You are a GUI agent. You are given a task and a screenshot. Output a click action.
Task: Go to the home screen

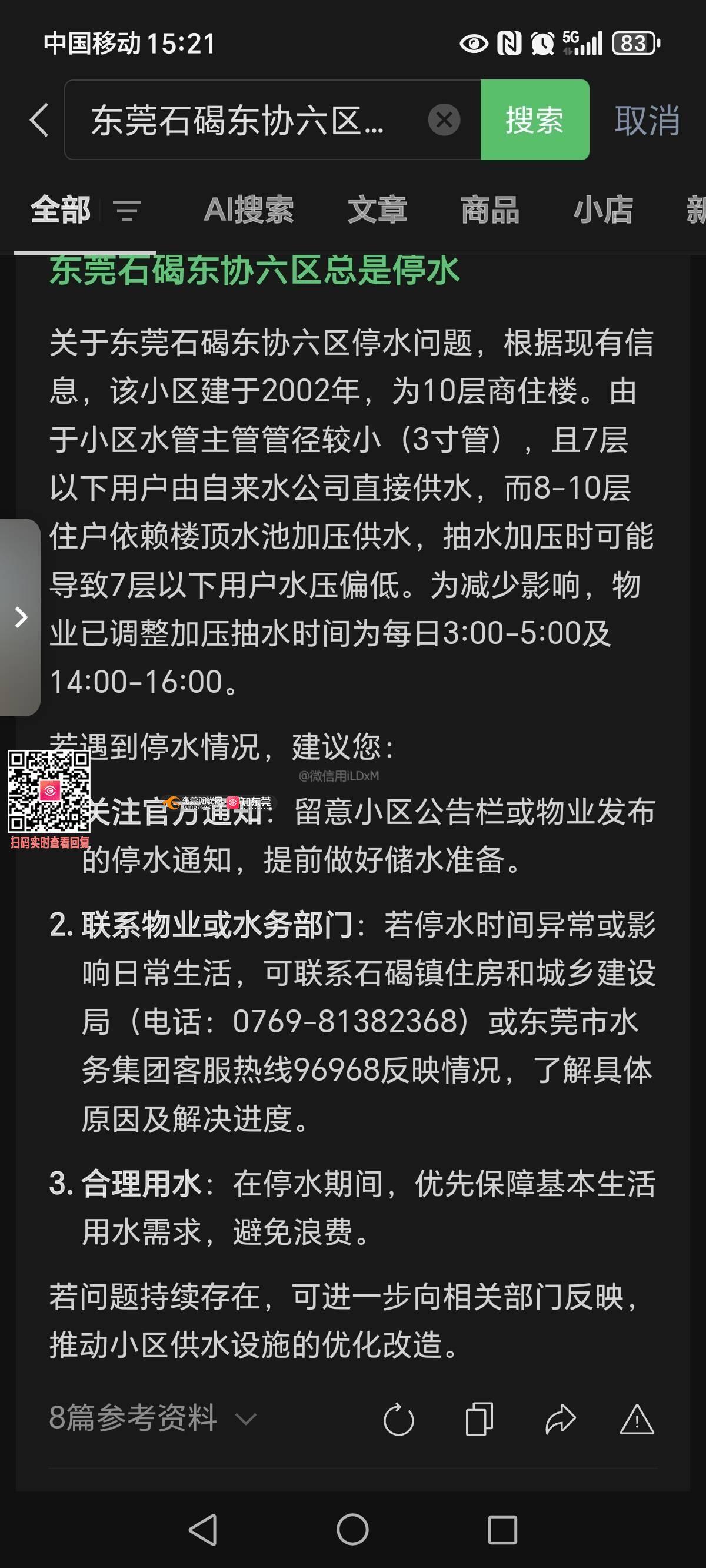pos(352,1529)
